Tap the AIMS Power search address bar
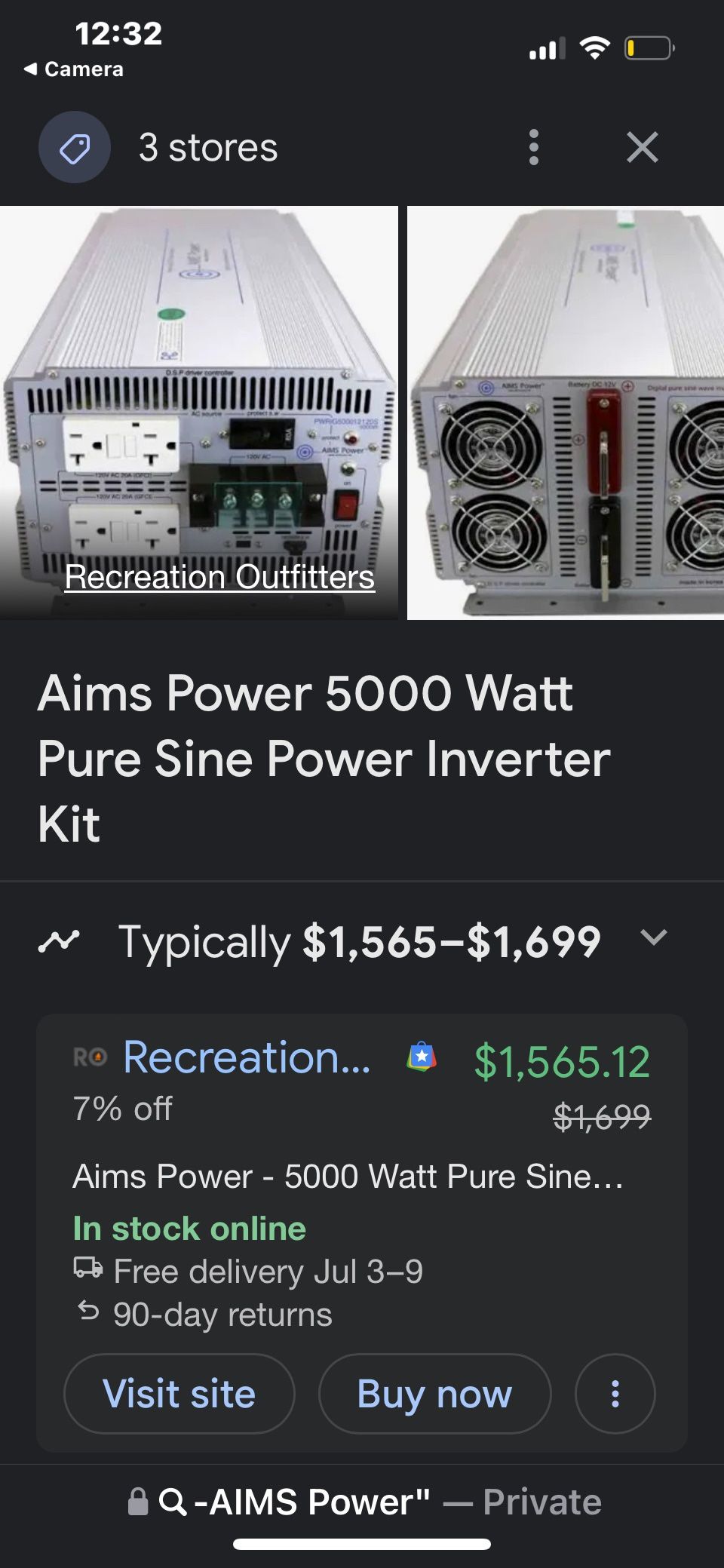This screenshot has height=1568, width=724. click(x=364, y=1502)
